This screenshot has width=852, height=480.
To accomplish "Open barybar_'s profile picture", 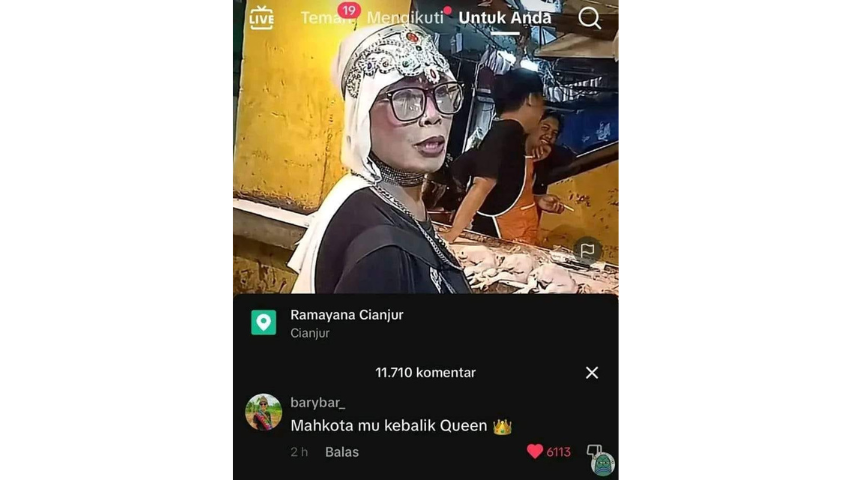I will click(x=264, y=412).
